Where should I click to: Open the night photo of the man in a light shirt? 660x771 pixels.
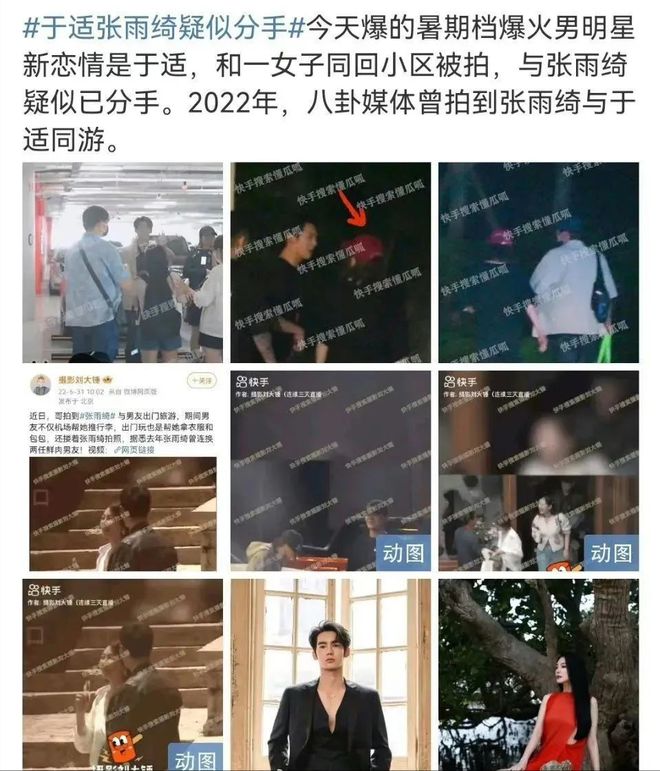click(x=538, y=262)
